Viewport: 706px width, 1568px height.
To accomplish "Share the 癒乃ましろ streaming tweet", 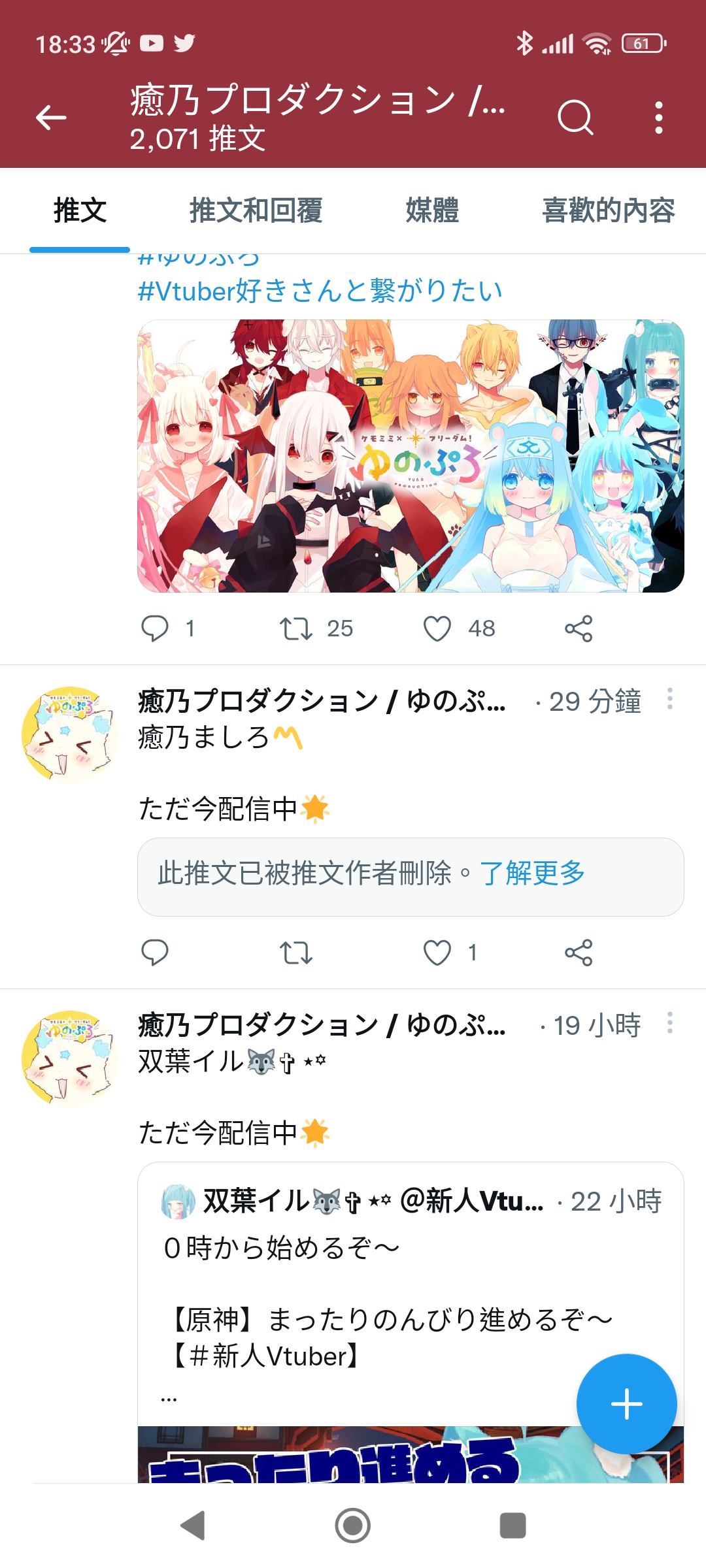I will (x=579, y=953).
